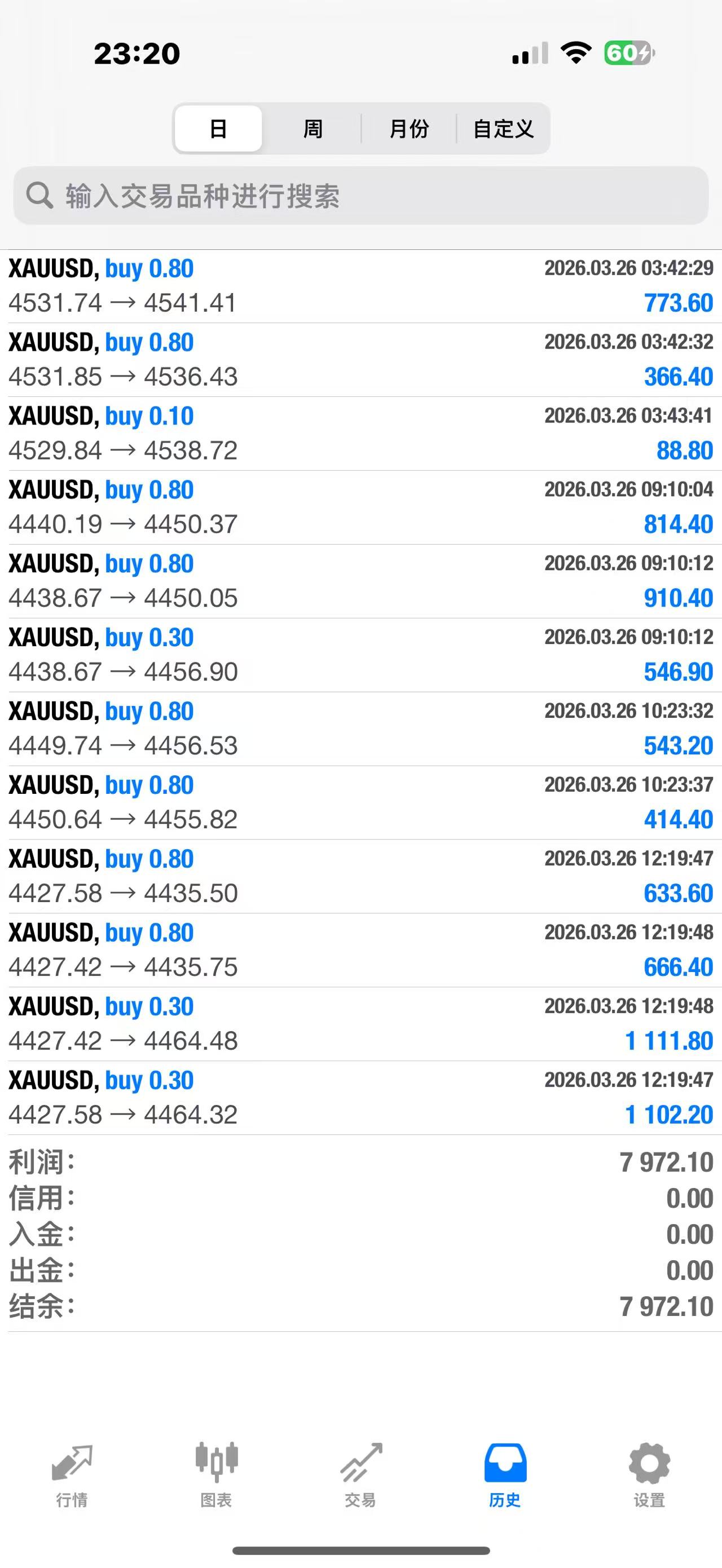Expand the trade with profit 910.40

[x=360, y=581]
